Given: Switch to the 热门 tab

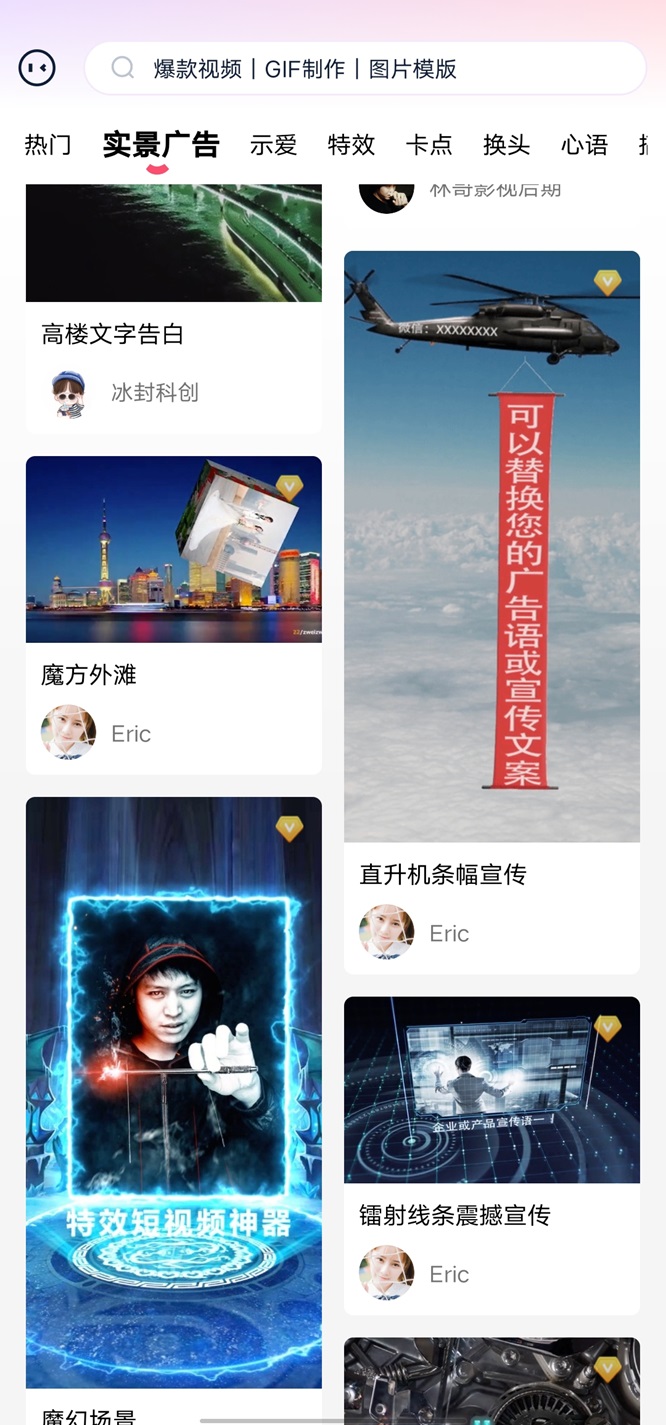Looking at the screenshot, I should [x=48, y=145].
